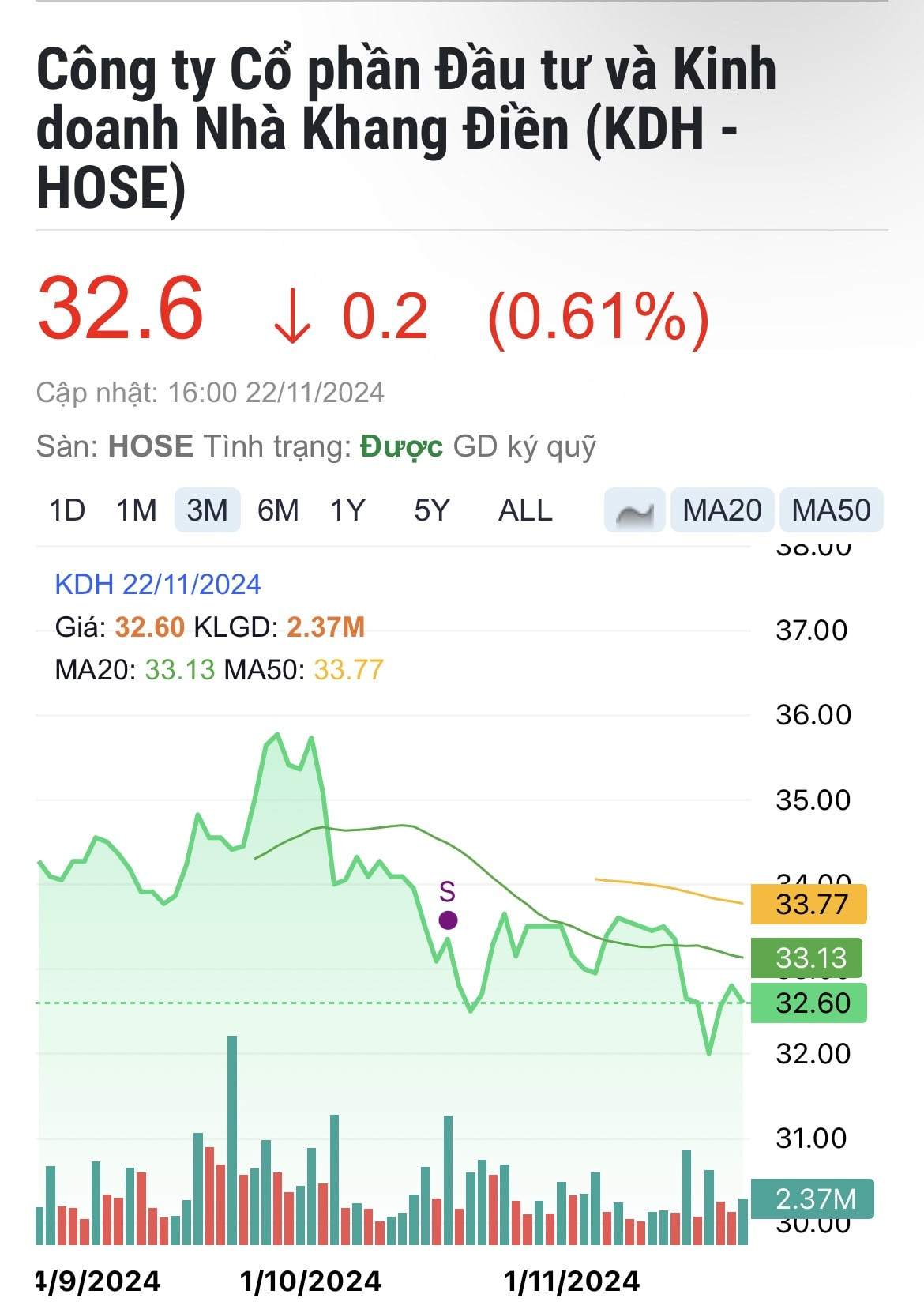Switch chart to 1D range
This screenshot has width=924, height=1302.
pyautogui.click(x=67, y=510)
